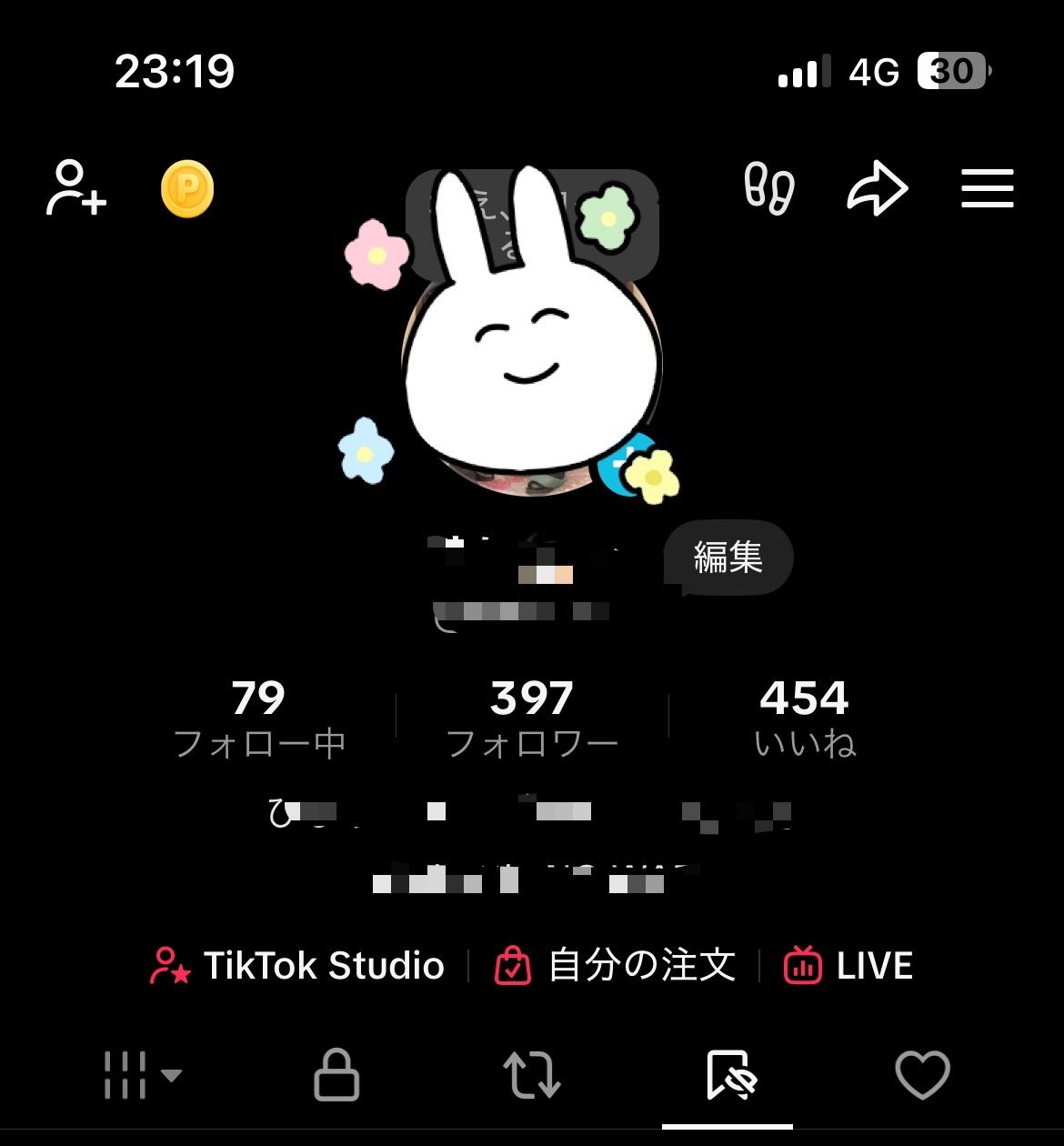1064x1146 pixels.
Task: Show the いいね likes count
Action: pyautogui.click(x=805, y=719)
